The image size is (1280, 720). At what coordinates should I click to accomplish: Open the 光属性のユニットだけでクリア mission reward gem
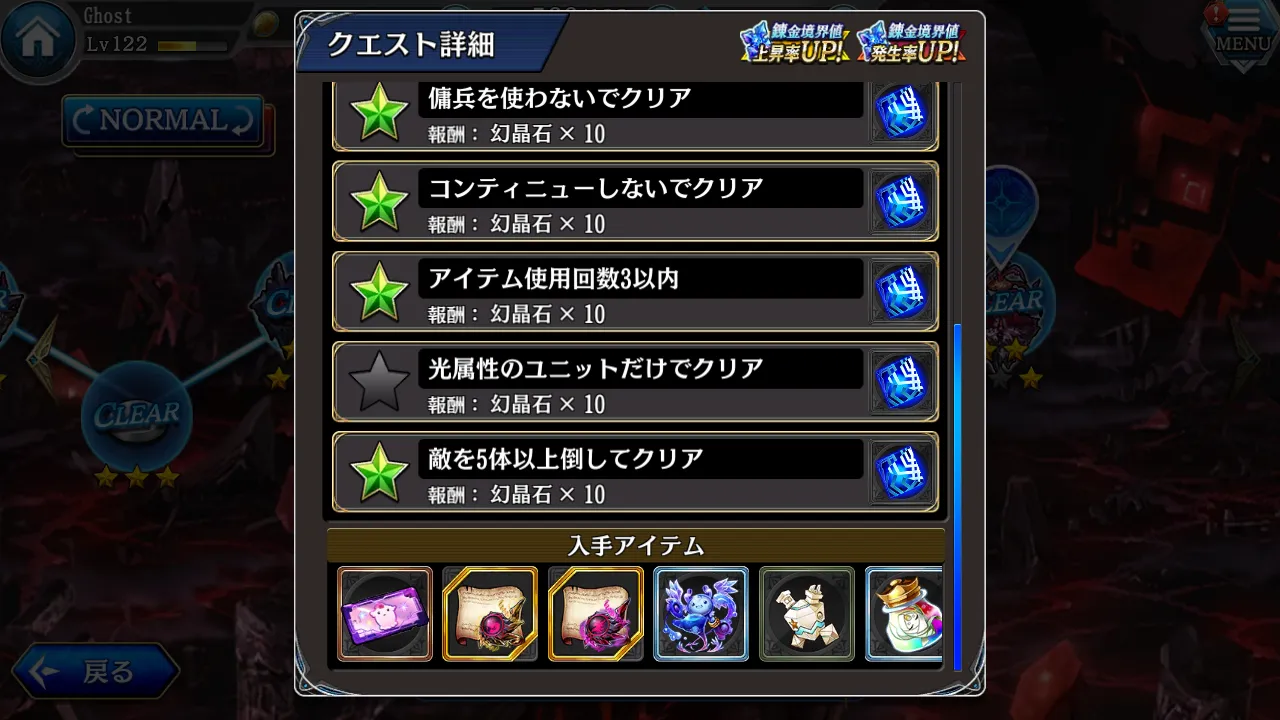902,382
